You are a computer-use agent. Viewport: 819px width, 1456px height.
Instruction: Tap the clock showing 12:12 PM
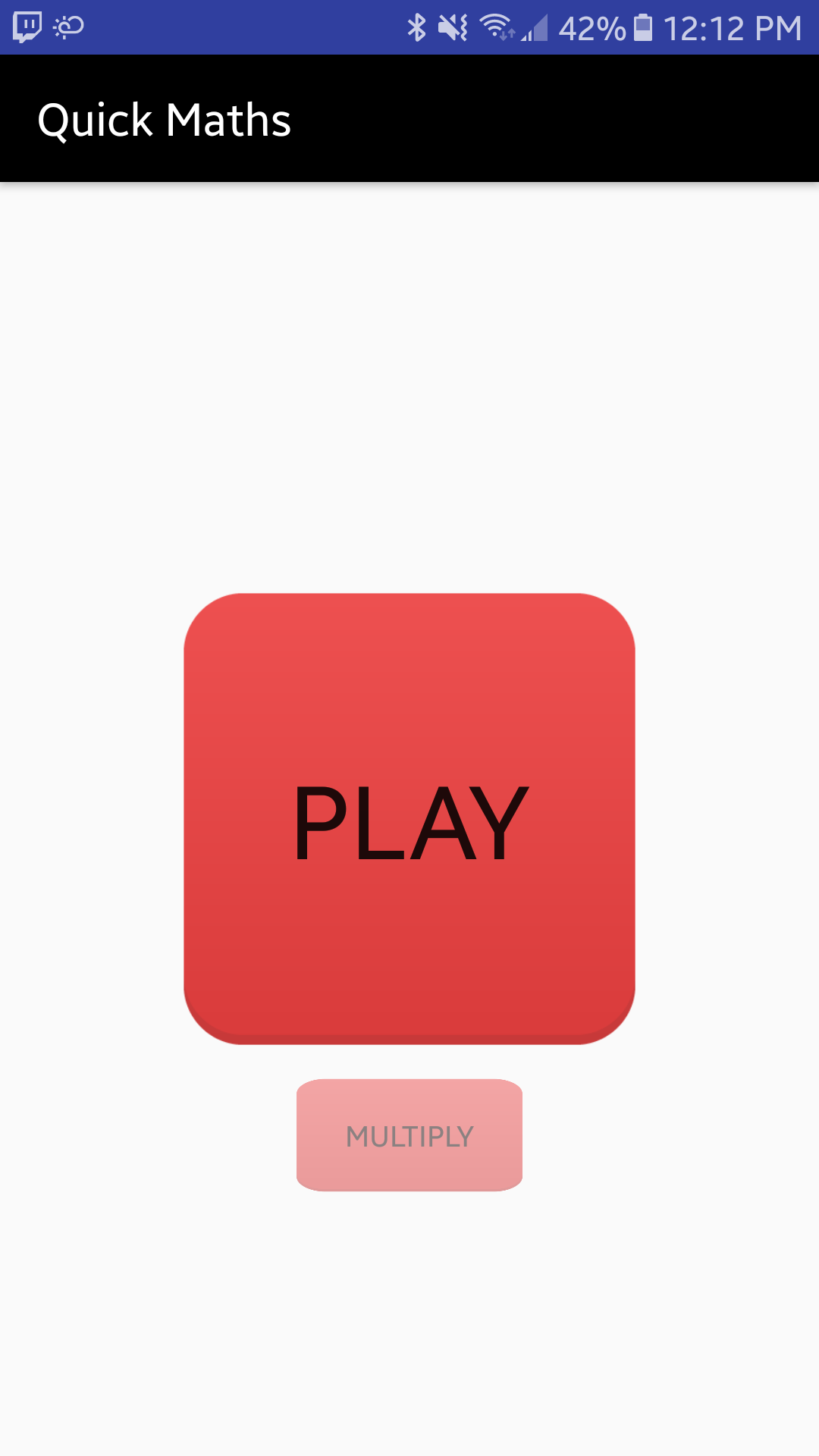(x=732, y=27)
